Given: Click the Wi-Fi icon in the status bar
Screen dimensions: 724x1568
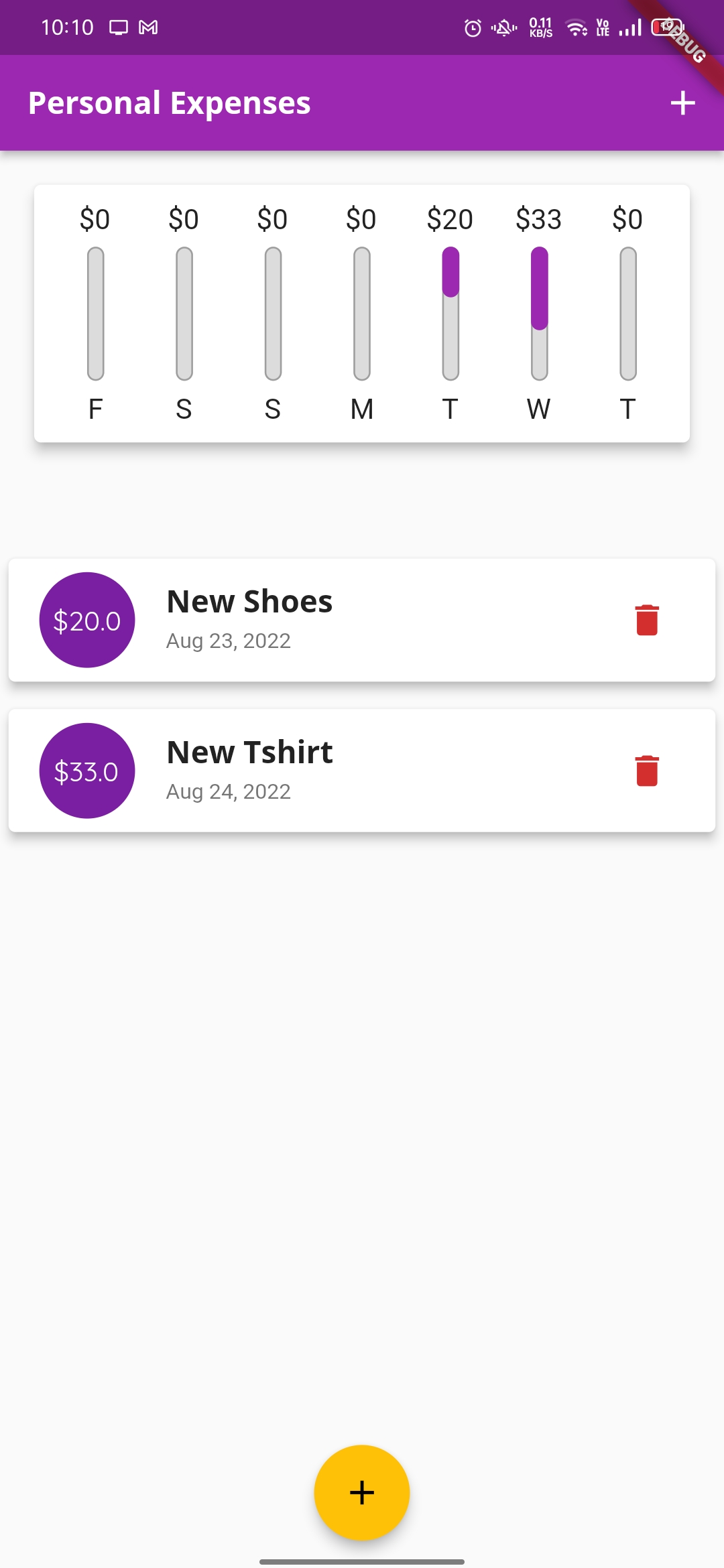Looking at the screenshot, I should click(575, 27).
